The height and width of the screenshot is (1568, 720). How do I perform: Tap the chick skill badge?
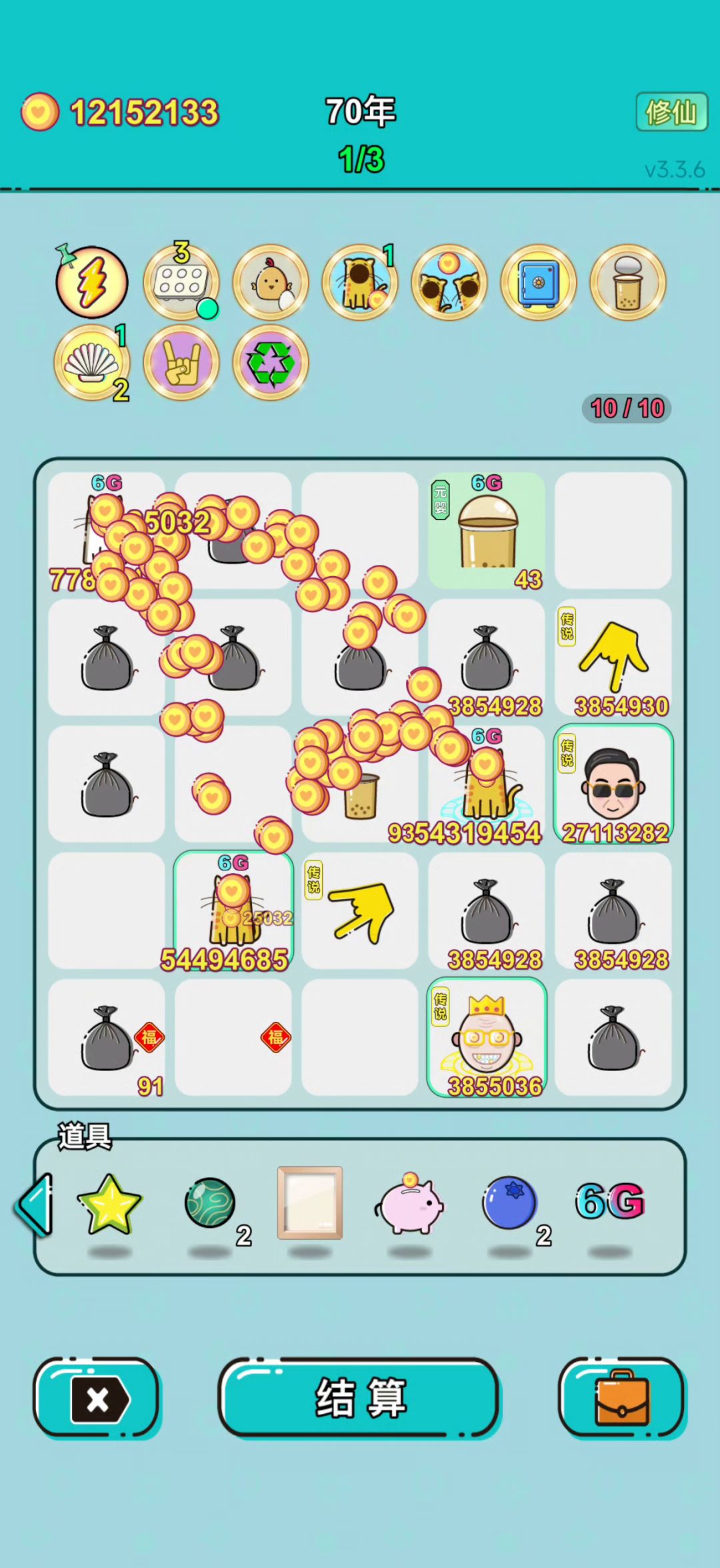[270, 283]
